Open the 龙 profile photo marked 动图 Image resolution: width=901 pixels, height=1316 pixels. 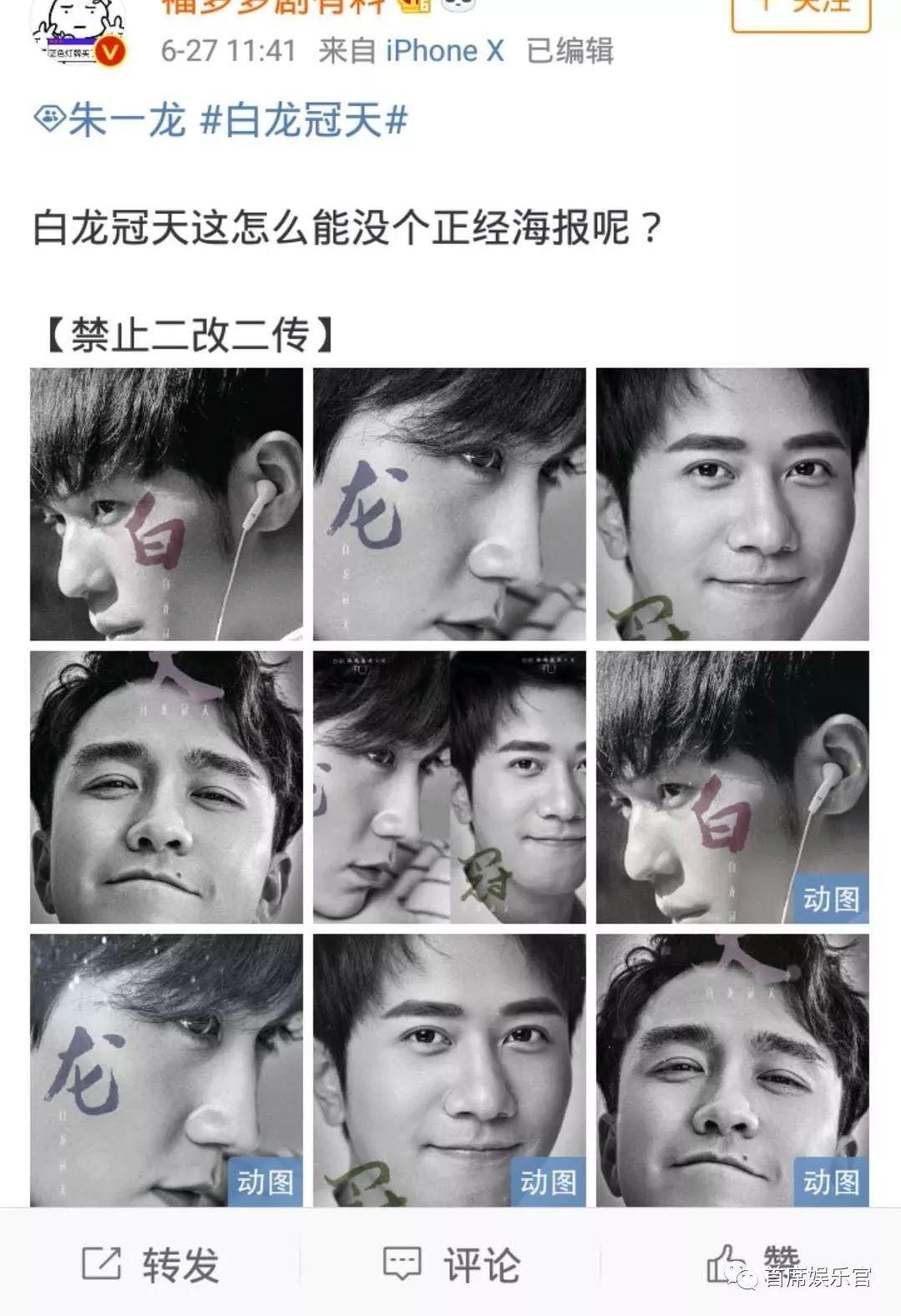tap(166, 1070)
